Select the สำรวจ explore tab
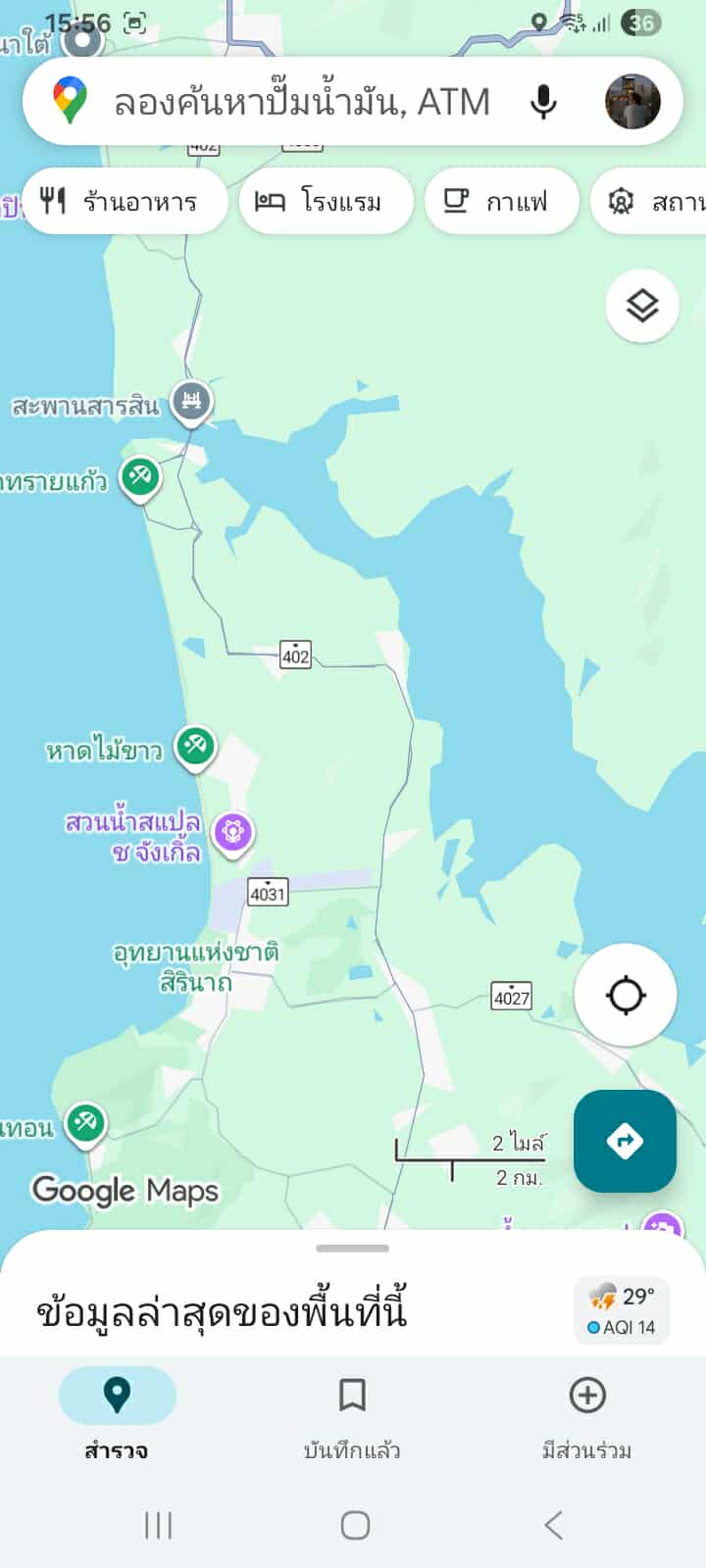Image resolution: width=706 pixels, height=1568 pixels. [x=117, y=1414]
